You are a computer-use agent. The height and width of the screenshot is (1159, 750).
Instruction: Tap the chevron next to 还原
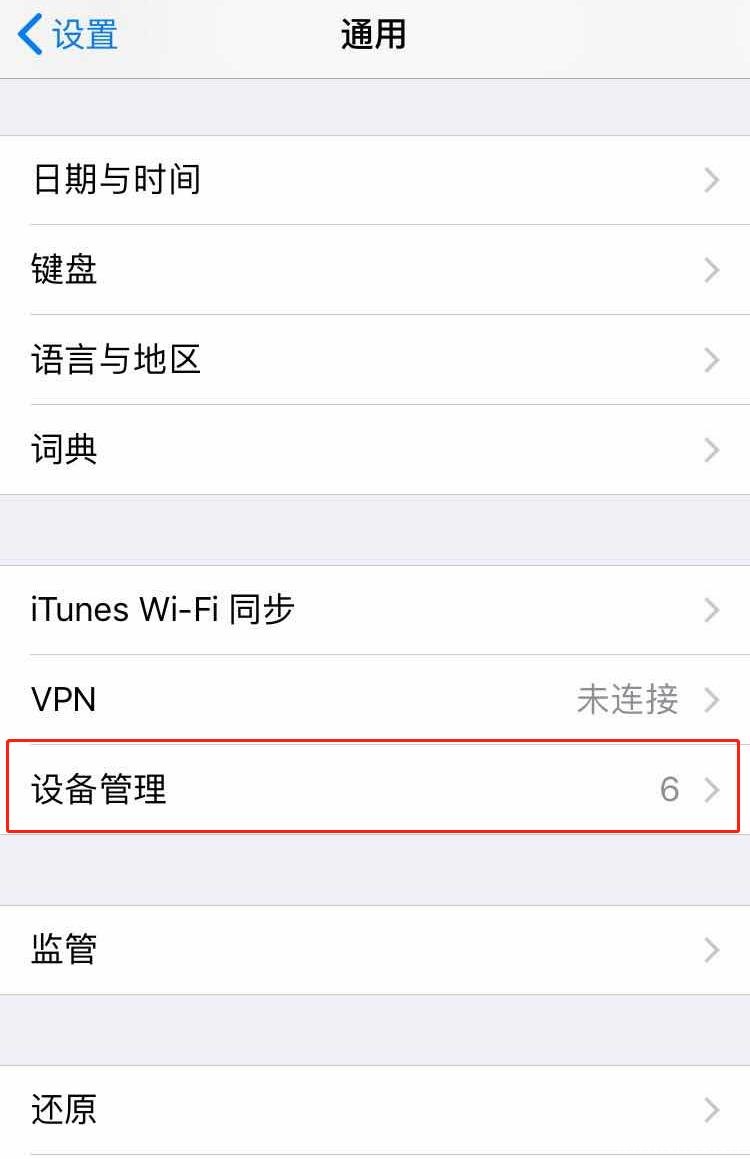coord(712,1109)
